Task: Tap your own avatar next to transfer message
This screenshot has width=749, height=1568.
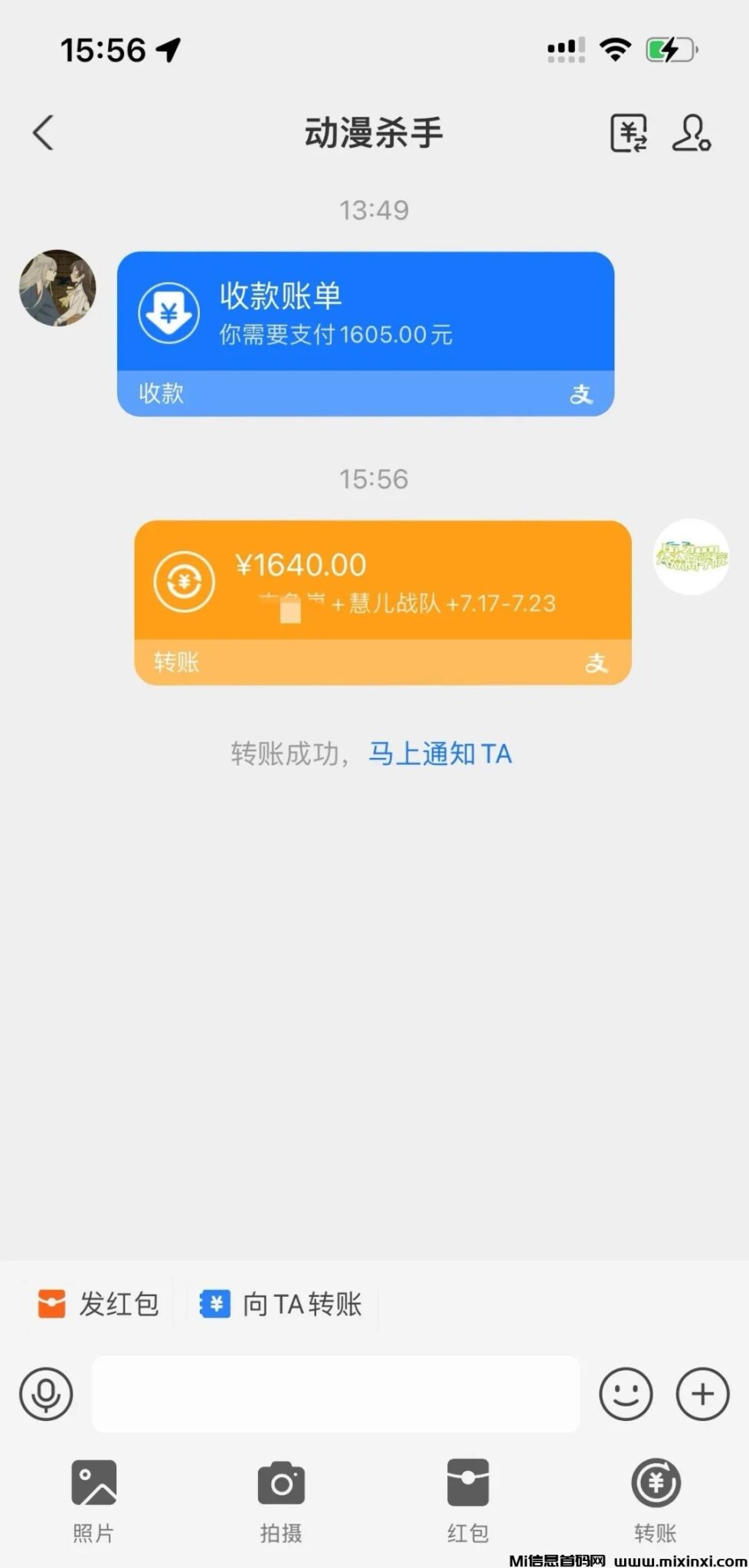Action: click(x=690, y=557)
